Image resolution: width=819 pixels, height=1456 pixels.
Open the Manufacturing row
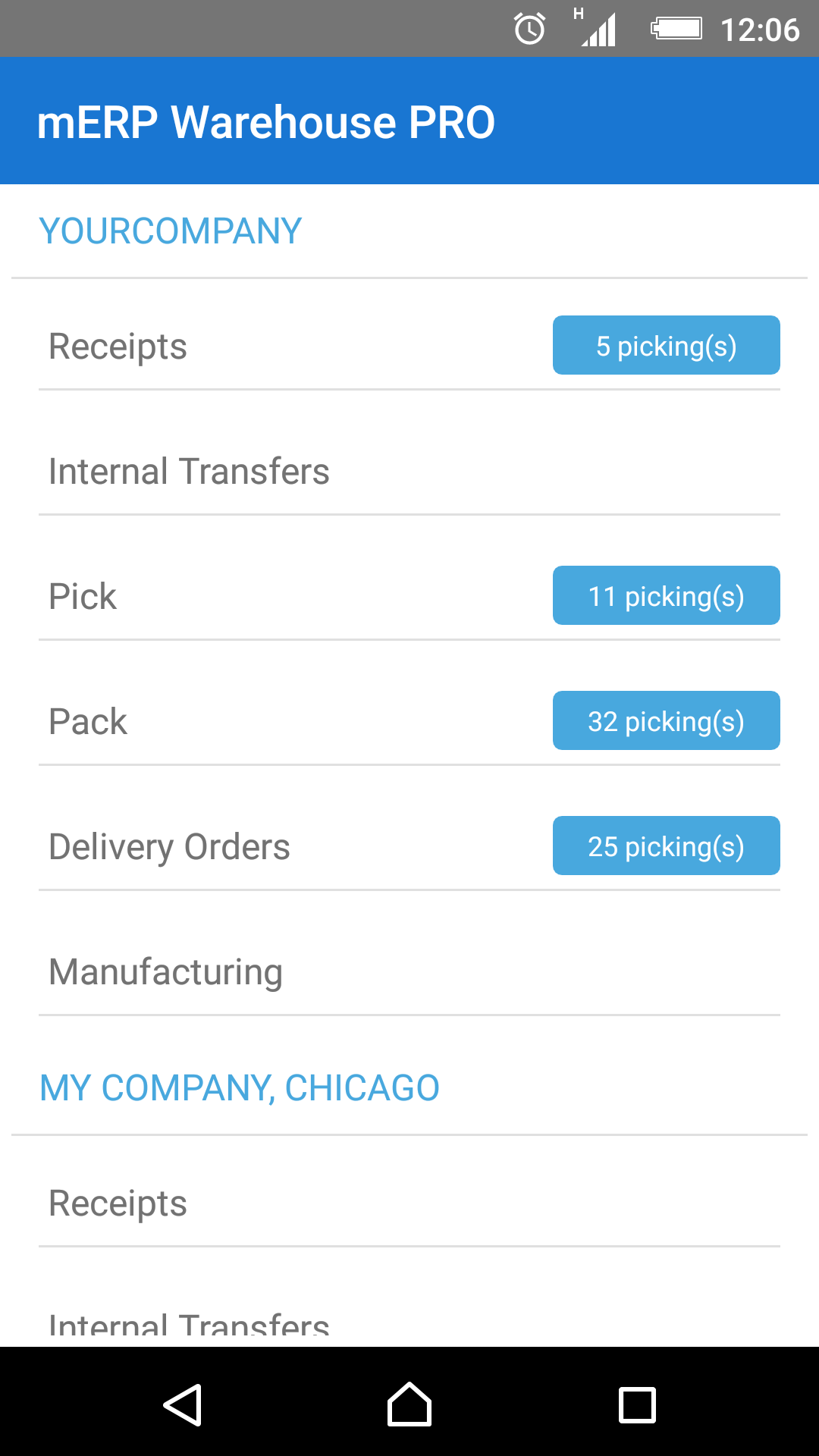coord(409,971)
